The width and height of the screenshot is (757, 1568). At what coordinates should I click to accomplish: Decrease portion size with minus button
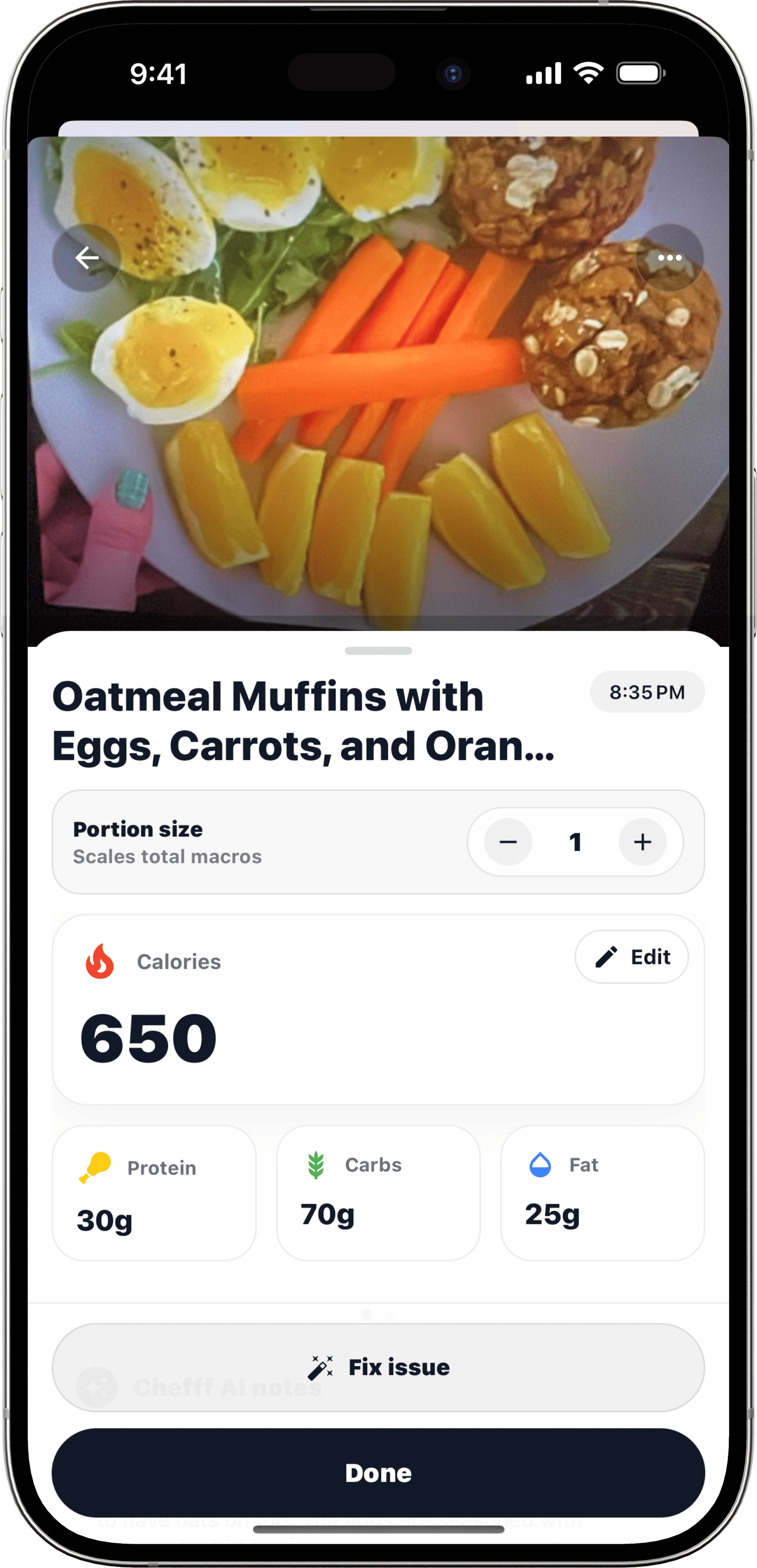pos(508,842)
